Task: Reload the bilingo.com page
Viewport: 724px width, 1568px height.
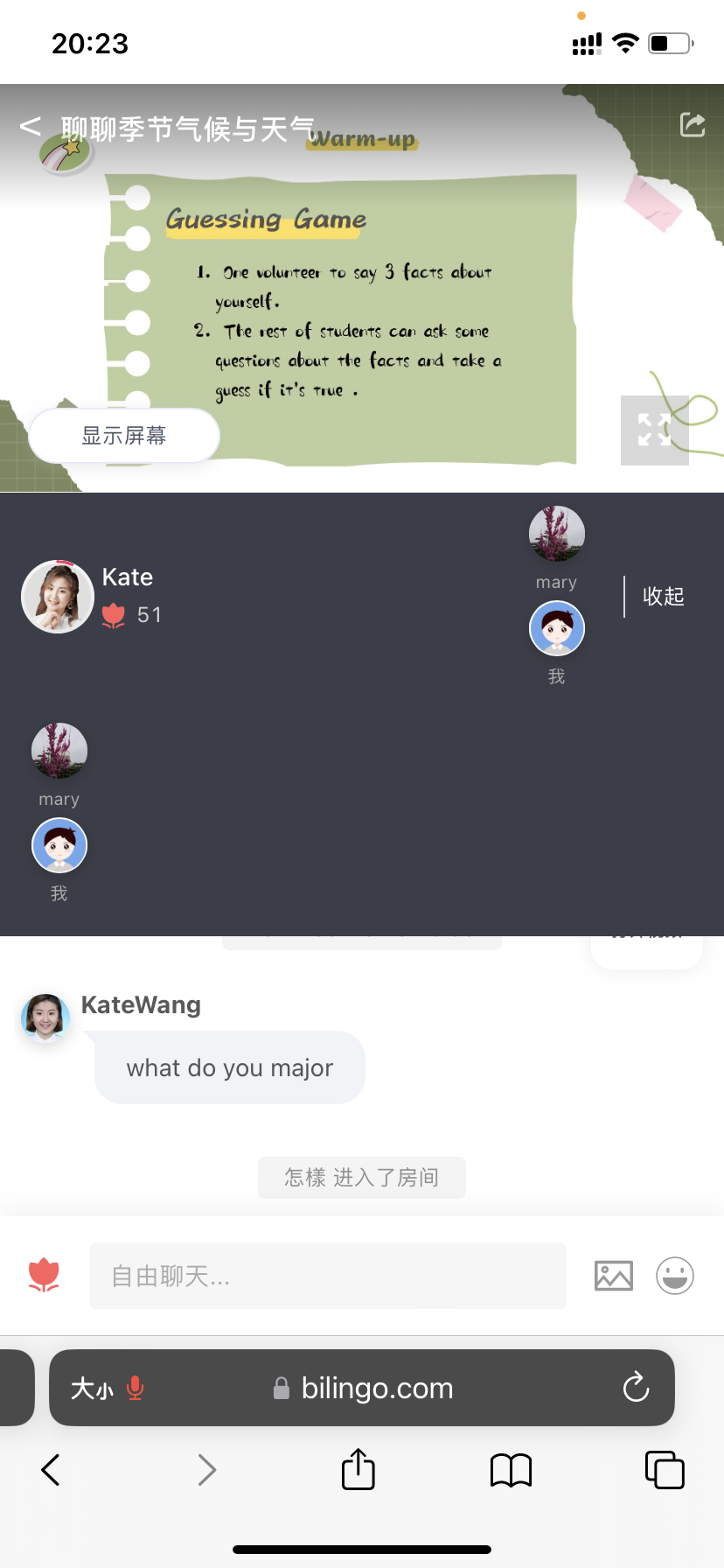Action: 636,1388
